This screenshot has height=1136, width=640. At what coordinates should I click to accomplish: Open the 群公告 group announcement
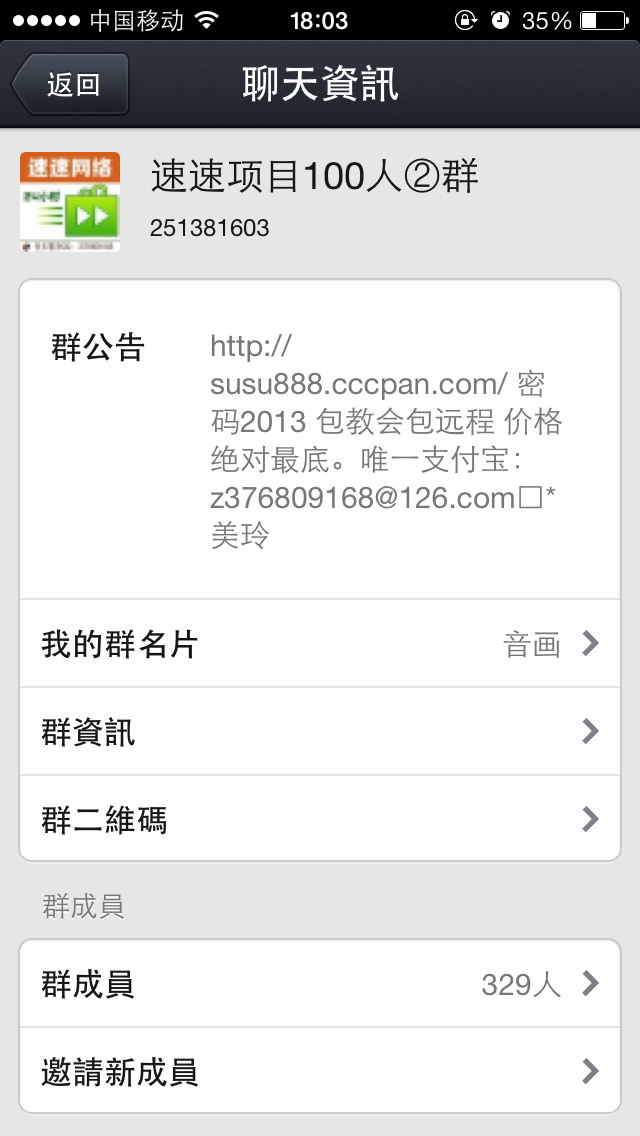pos(320,439)
